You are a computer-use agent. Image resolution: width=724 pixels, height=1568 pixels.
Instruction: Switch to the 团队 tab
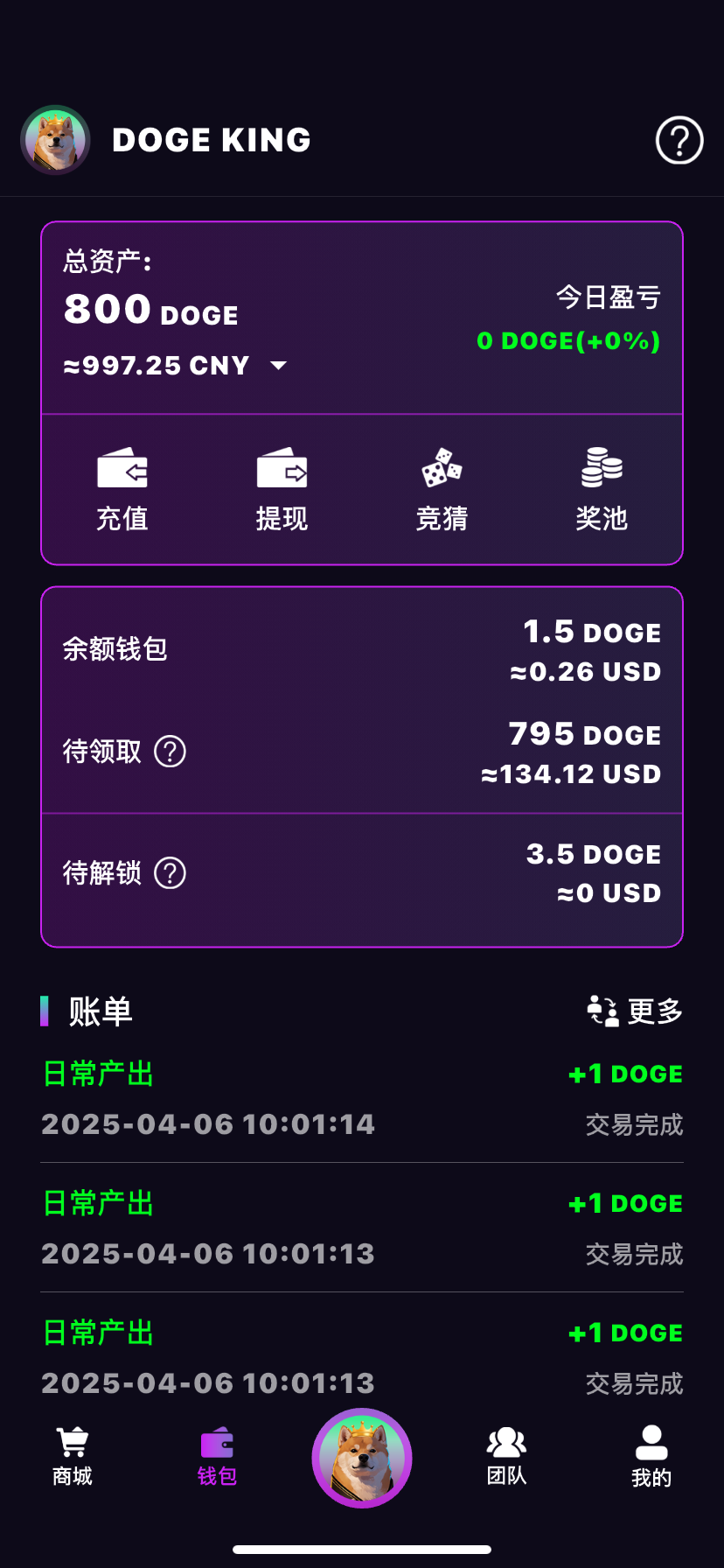tap(506, 1457)
